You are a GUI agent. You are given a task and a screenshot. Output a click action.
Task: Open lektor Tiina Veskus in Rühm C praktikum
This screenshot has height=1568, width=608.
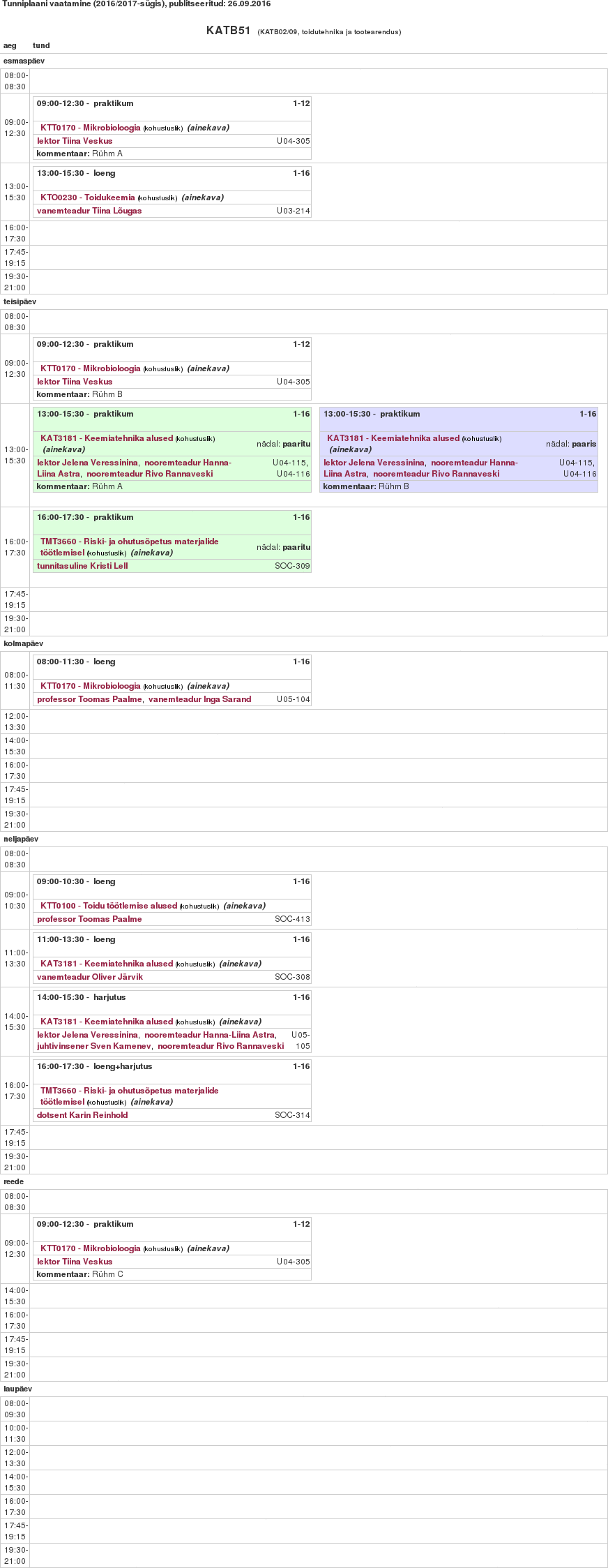coord(75,1262)
